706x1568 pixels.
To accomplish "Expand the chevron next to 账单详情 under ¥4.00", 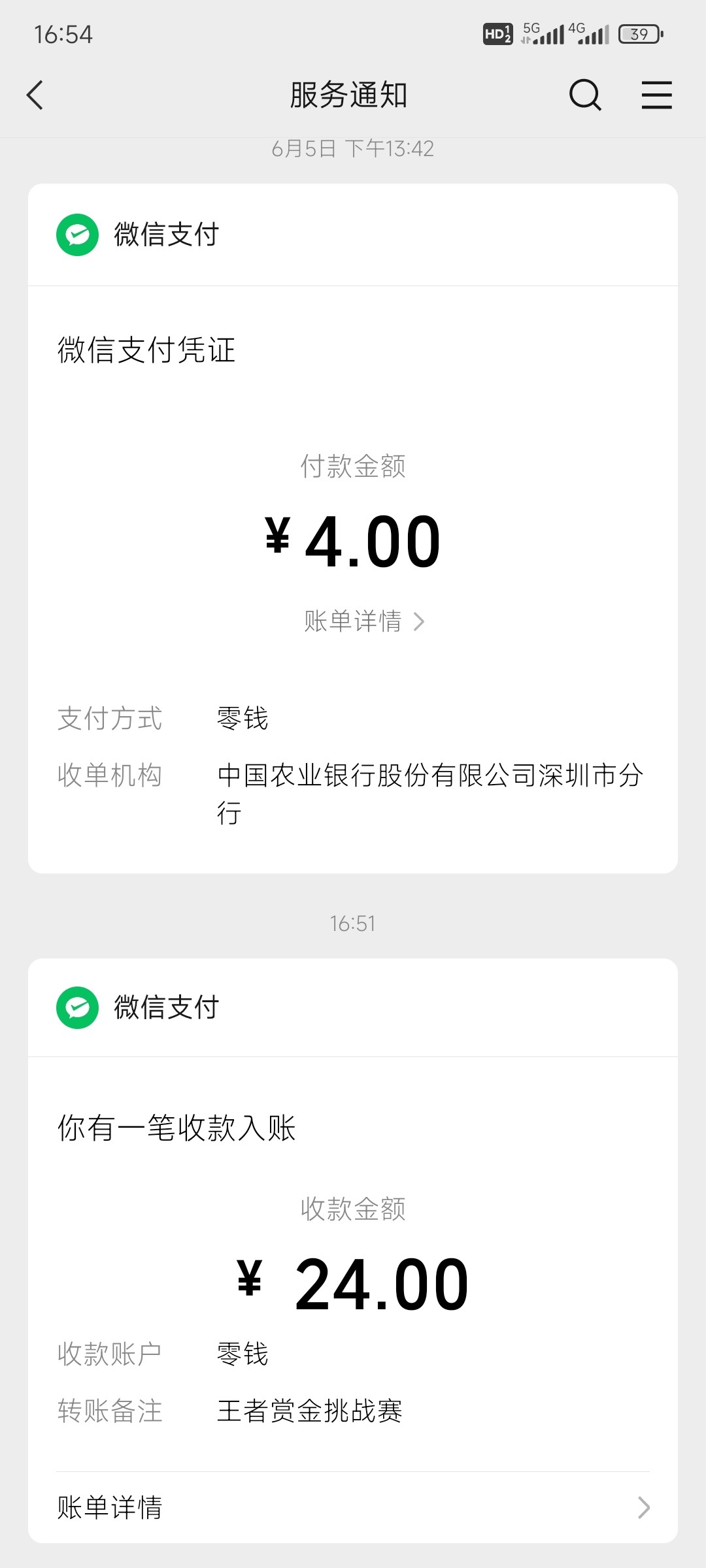I will [x=419, y=622].
